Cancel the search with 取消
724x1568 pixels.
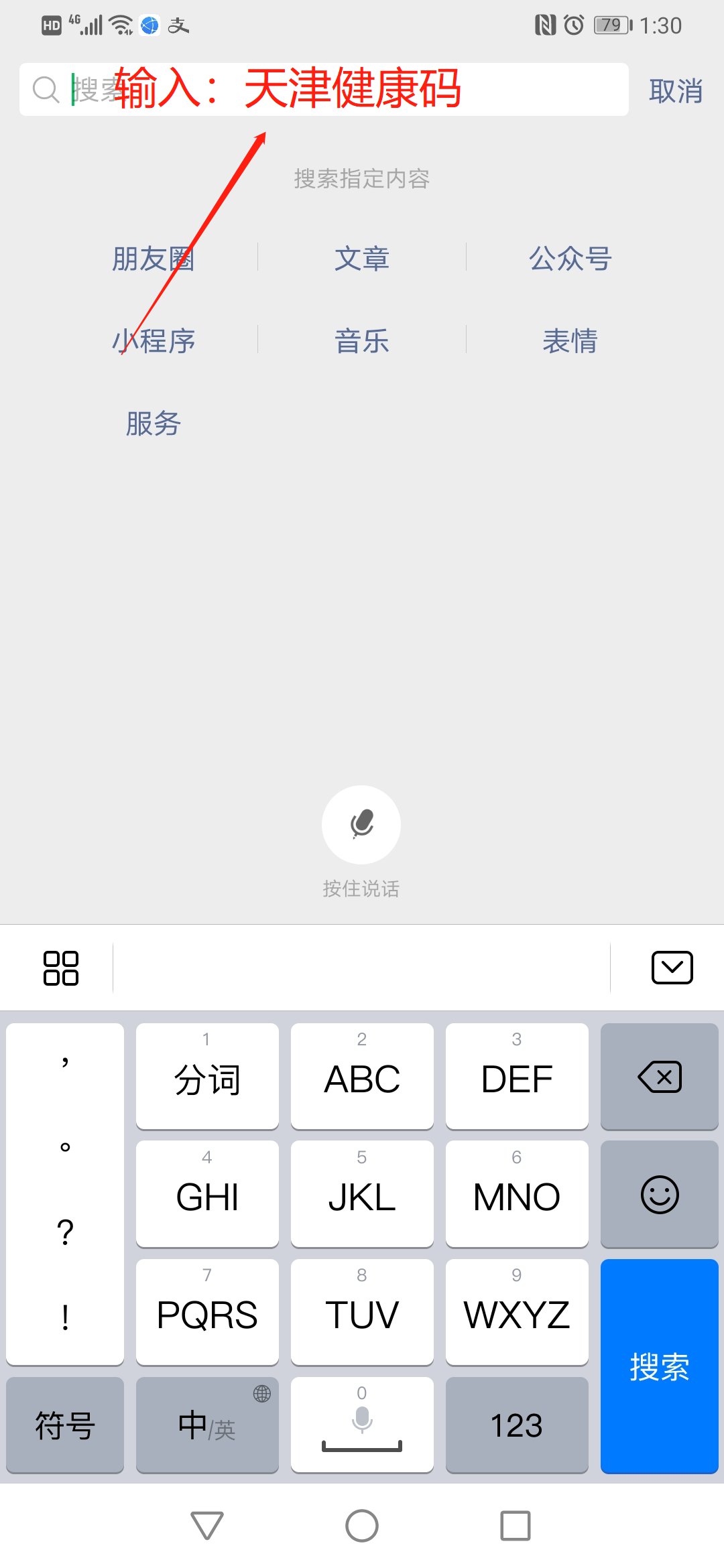(x=675, y=90)
